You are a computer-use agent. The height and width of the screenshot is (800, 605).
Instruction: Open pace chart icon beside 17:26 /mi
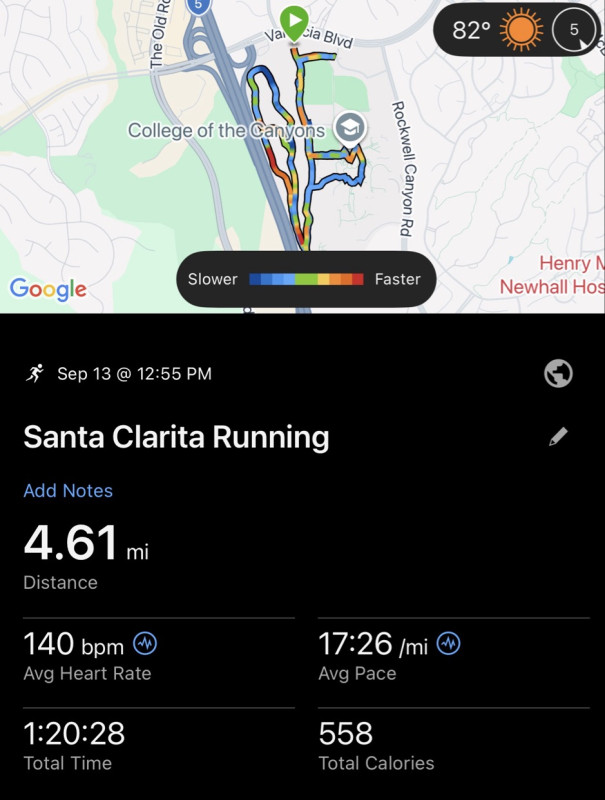coord(448,643)
